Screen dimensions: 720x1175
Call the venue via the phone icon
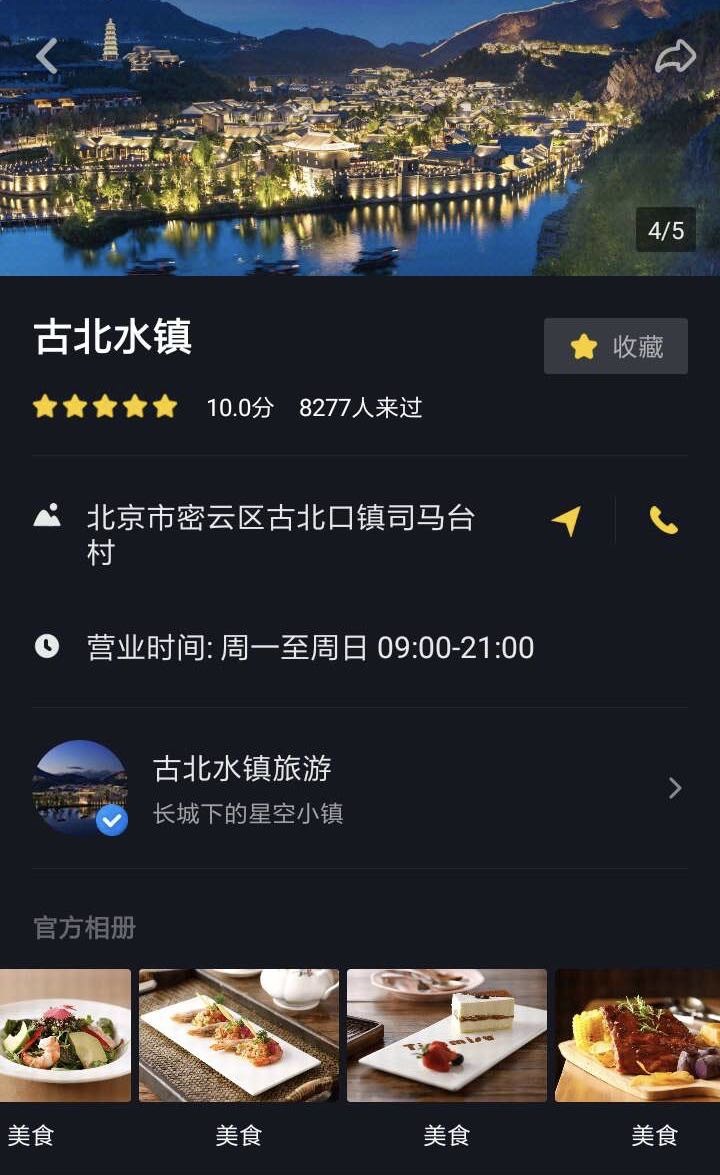coord(663,521)
